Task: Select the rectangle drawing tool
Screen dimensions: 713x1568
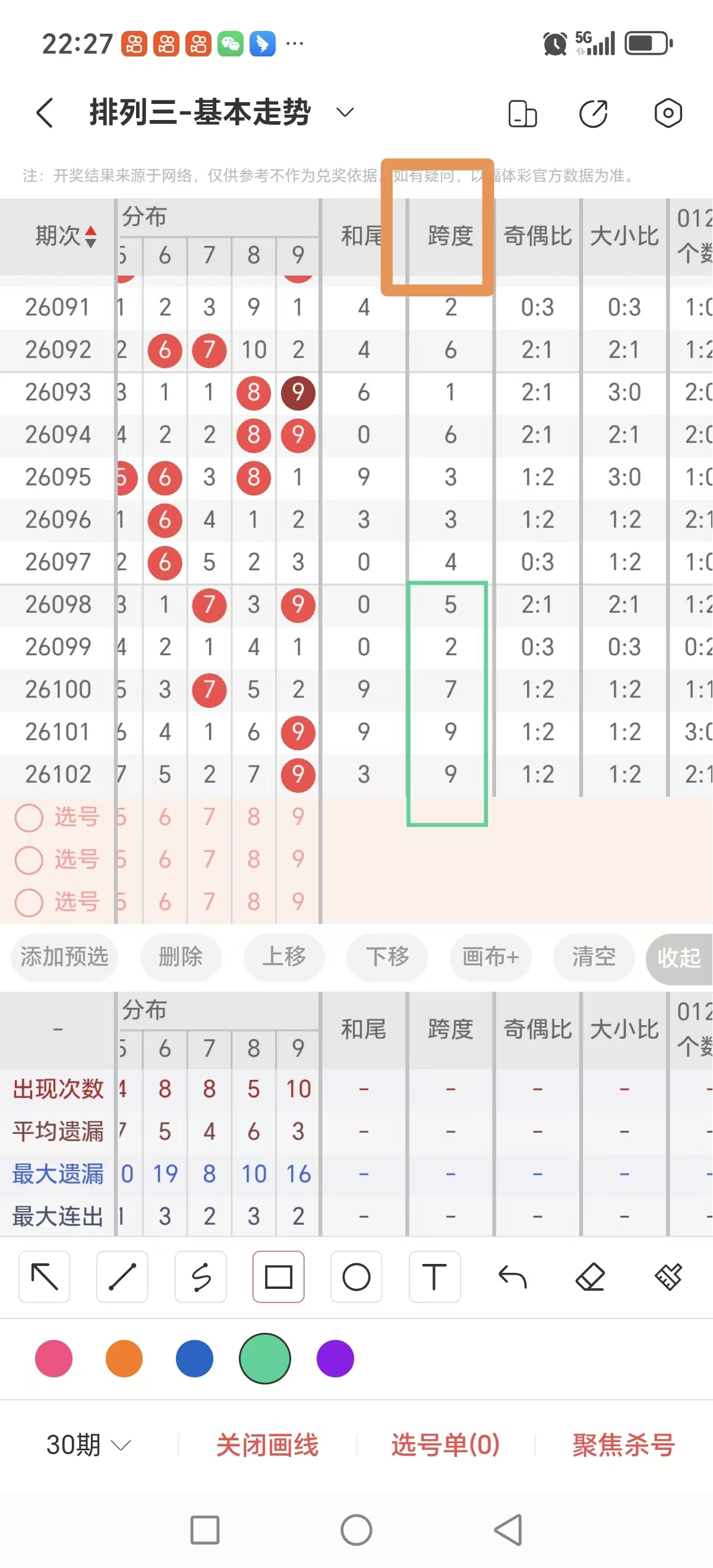Action: [278, 1278]
